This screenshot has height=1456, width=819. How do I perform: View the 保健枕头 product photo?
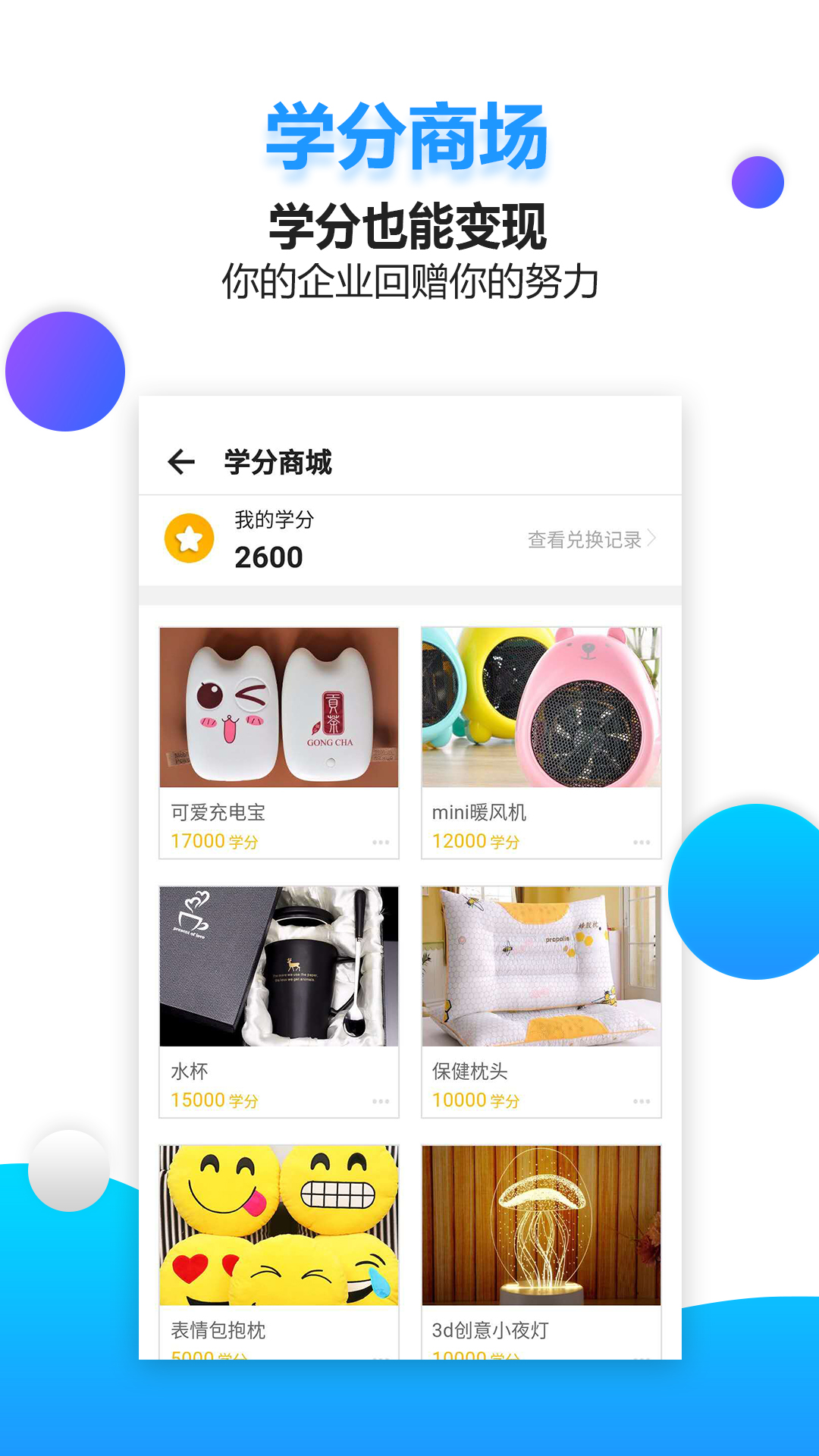pyautogui.click(x=541, y=965)
